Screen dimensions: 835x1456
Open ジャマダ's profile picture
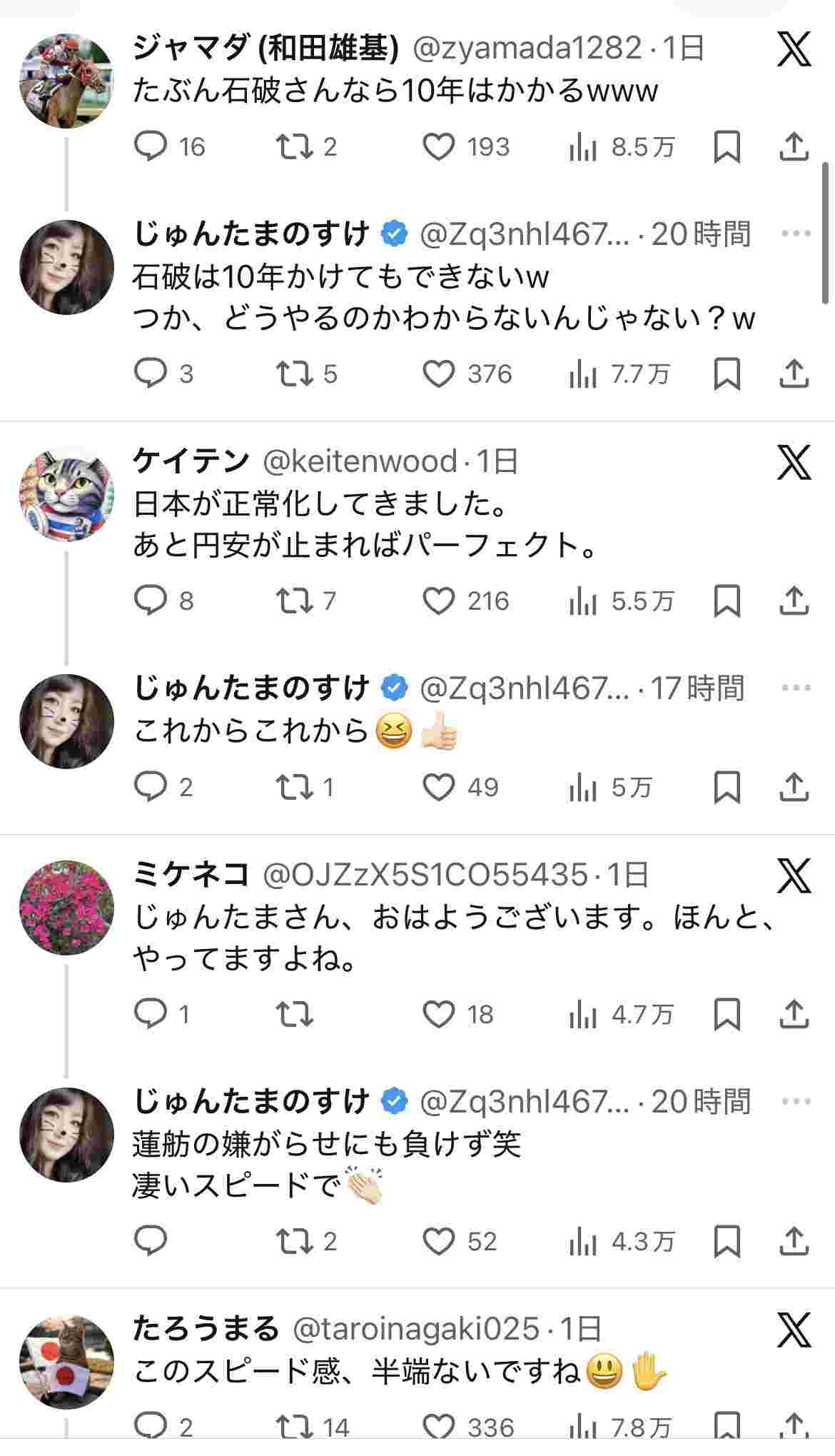pos(66,81)
